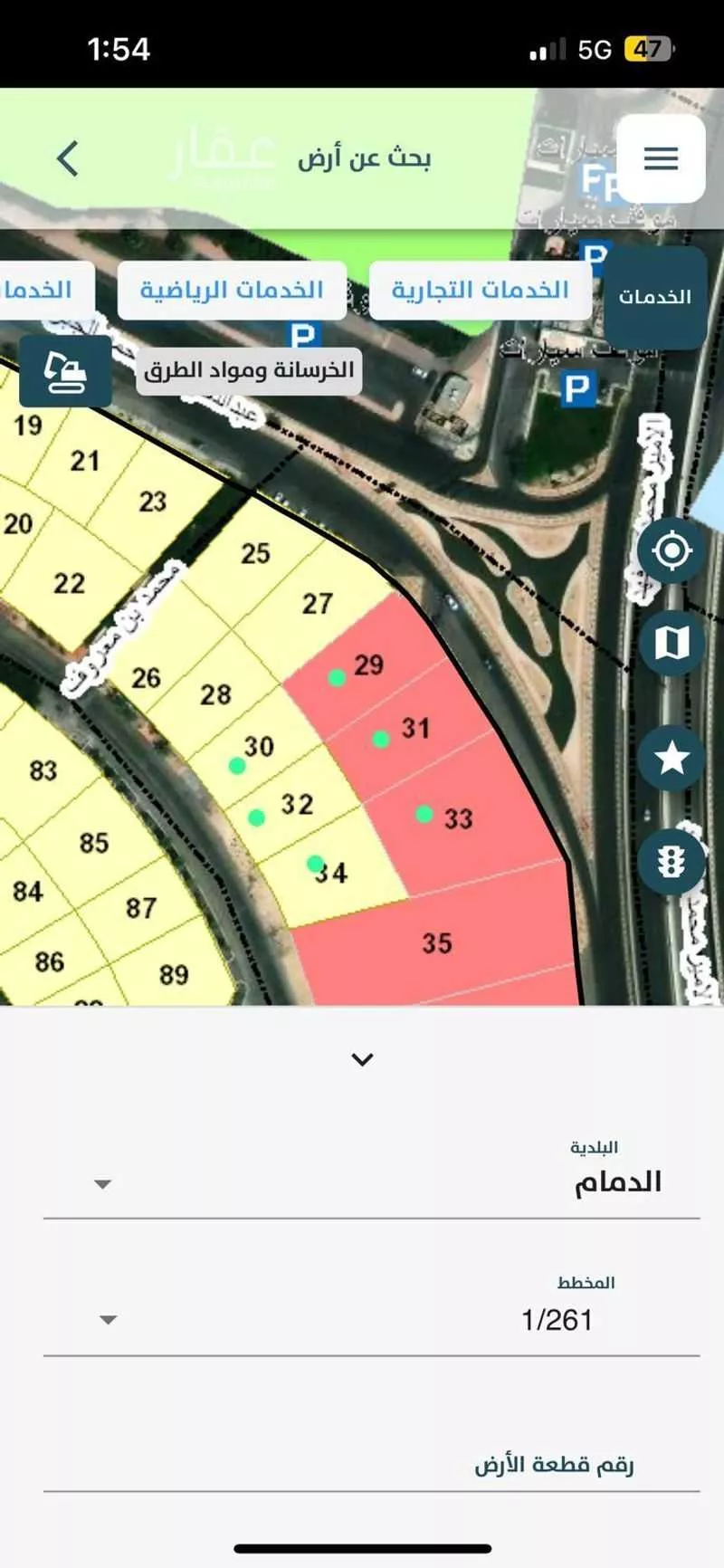Select the الخرسانة ومواد الطرق chip
The height and width of the screenshot is (1568, 724).
point(249,370)
